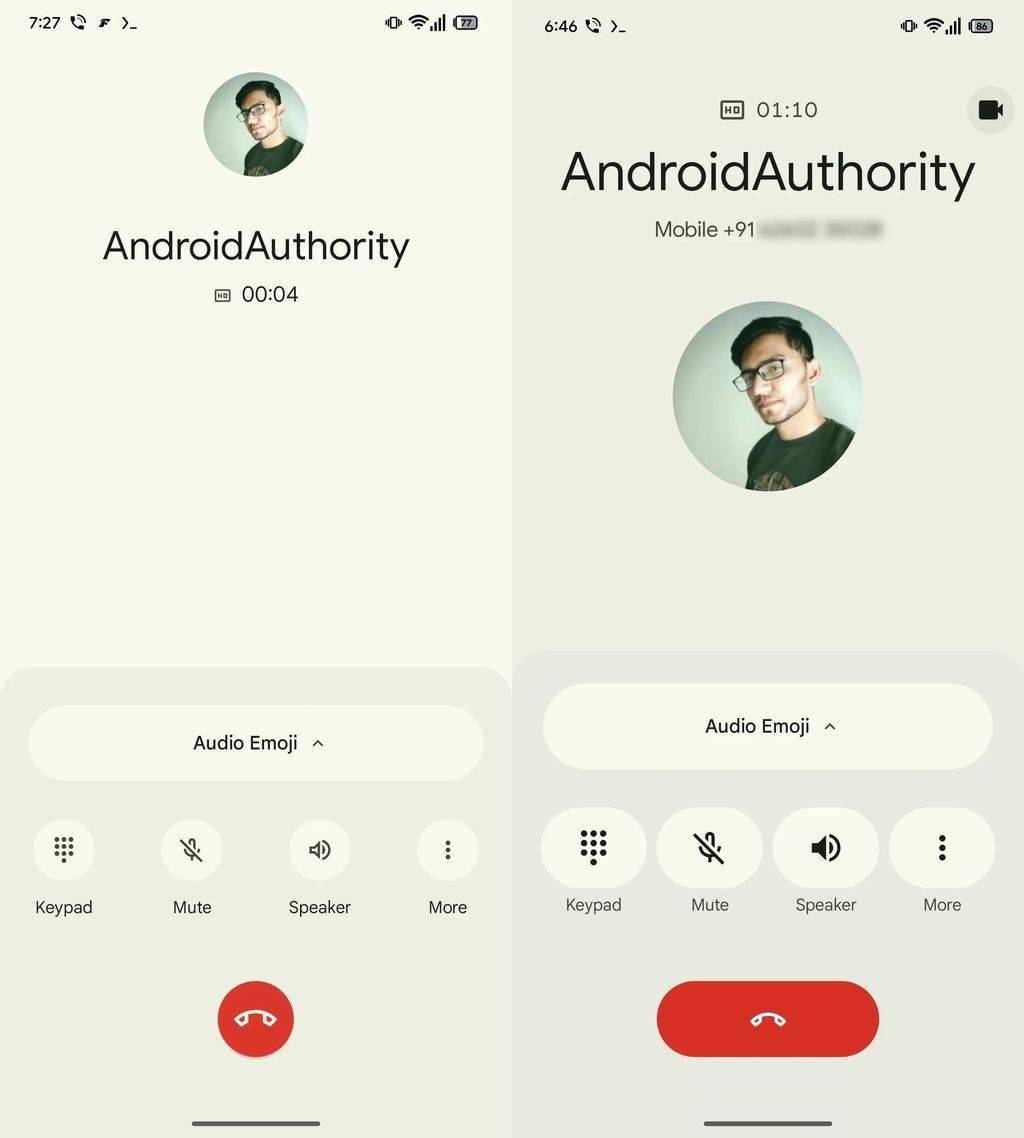
Task: Open More options on the 00:04 call screen
Action: pos(447,850)
